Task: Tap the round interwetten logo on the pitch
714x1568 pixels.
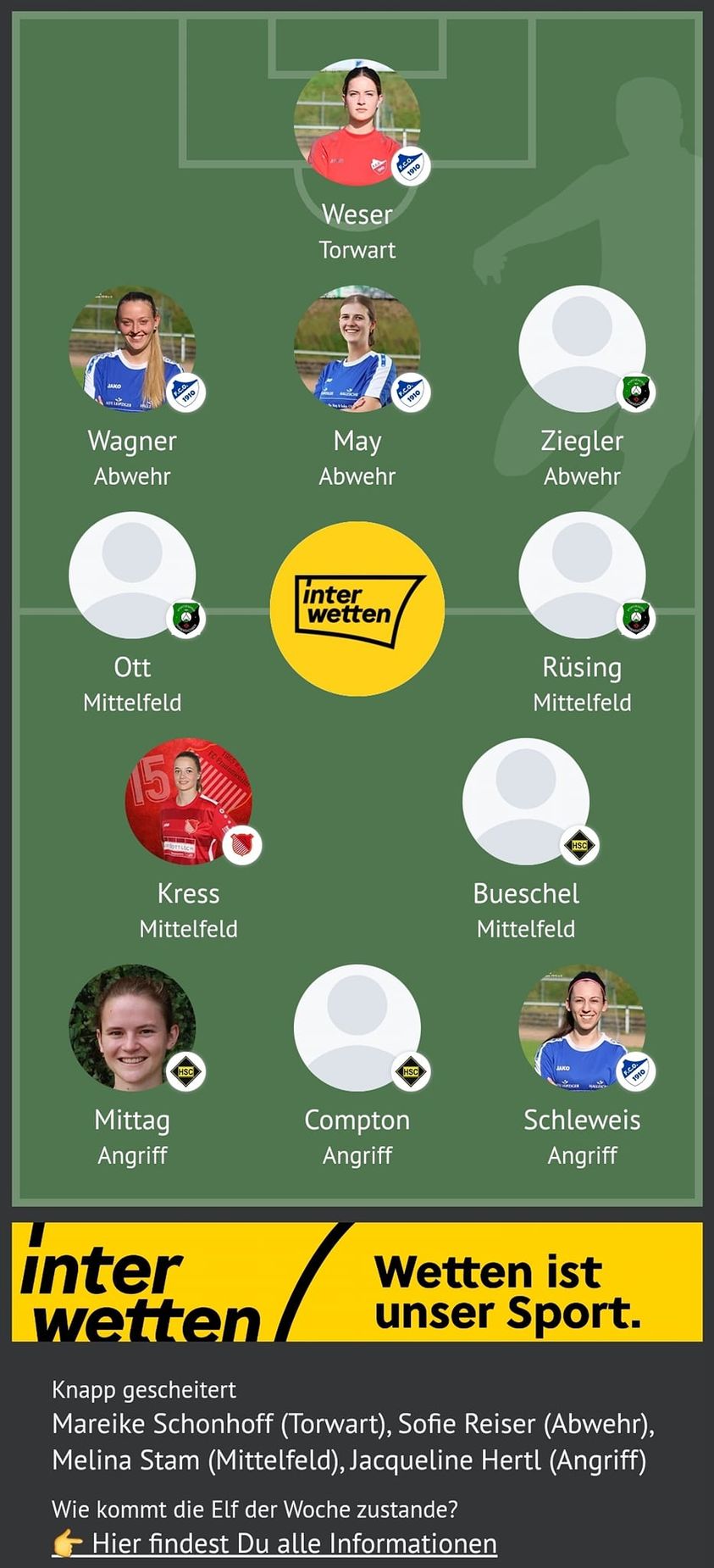Action: tap(357, 609)
